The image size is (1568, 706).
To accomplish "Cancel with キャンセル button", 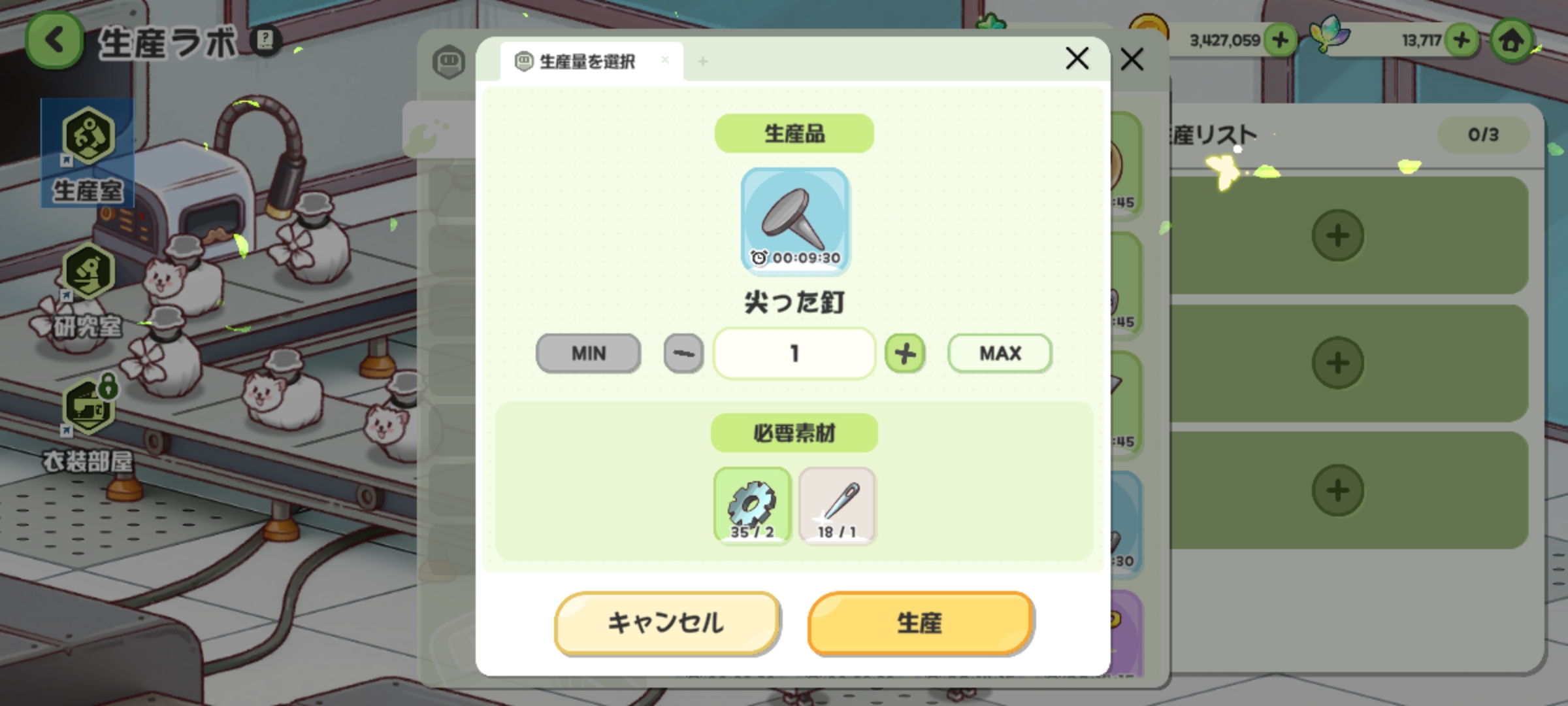I will coord(666,622).
